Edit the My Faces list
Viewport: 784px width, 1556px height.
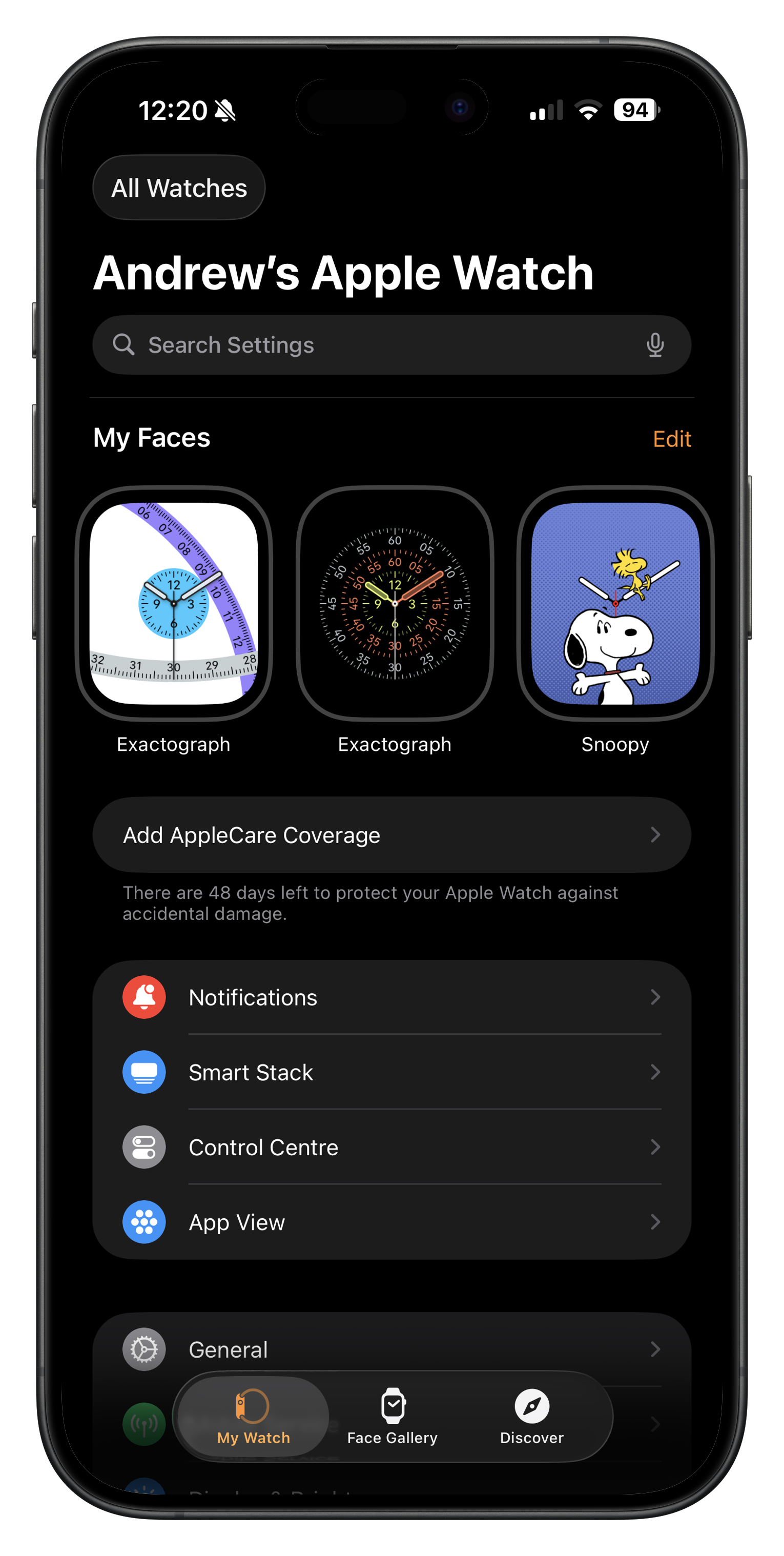click(671, 439)
